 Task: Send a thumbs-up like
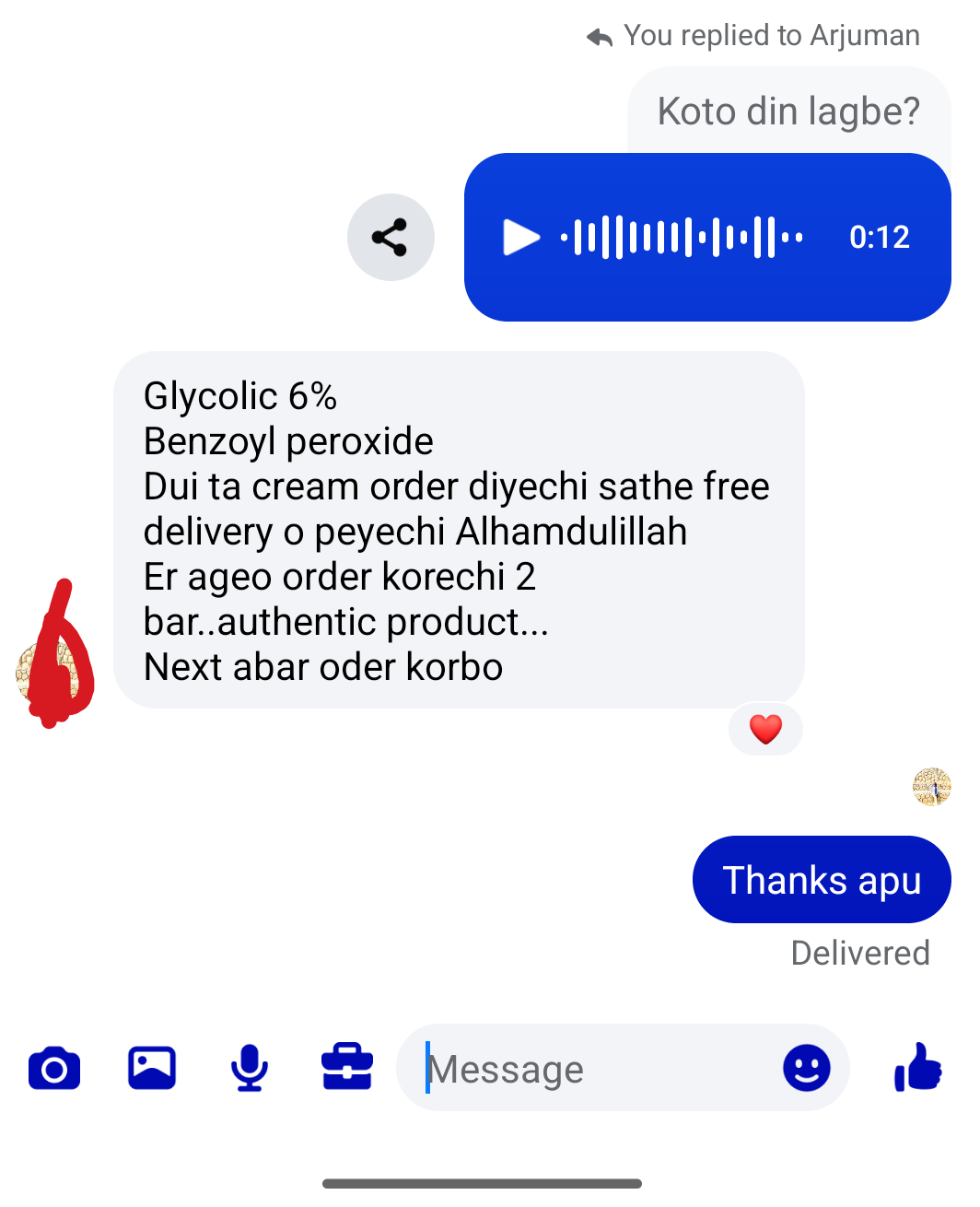tap(918, 1069)
